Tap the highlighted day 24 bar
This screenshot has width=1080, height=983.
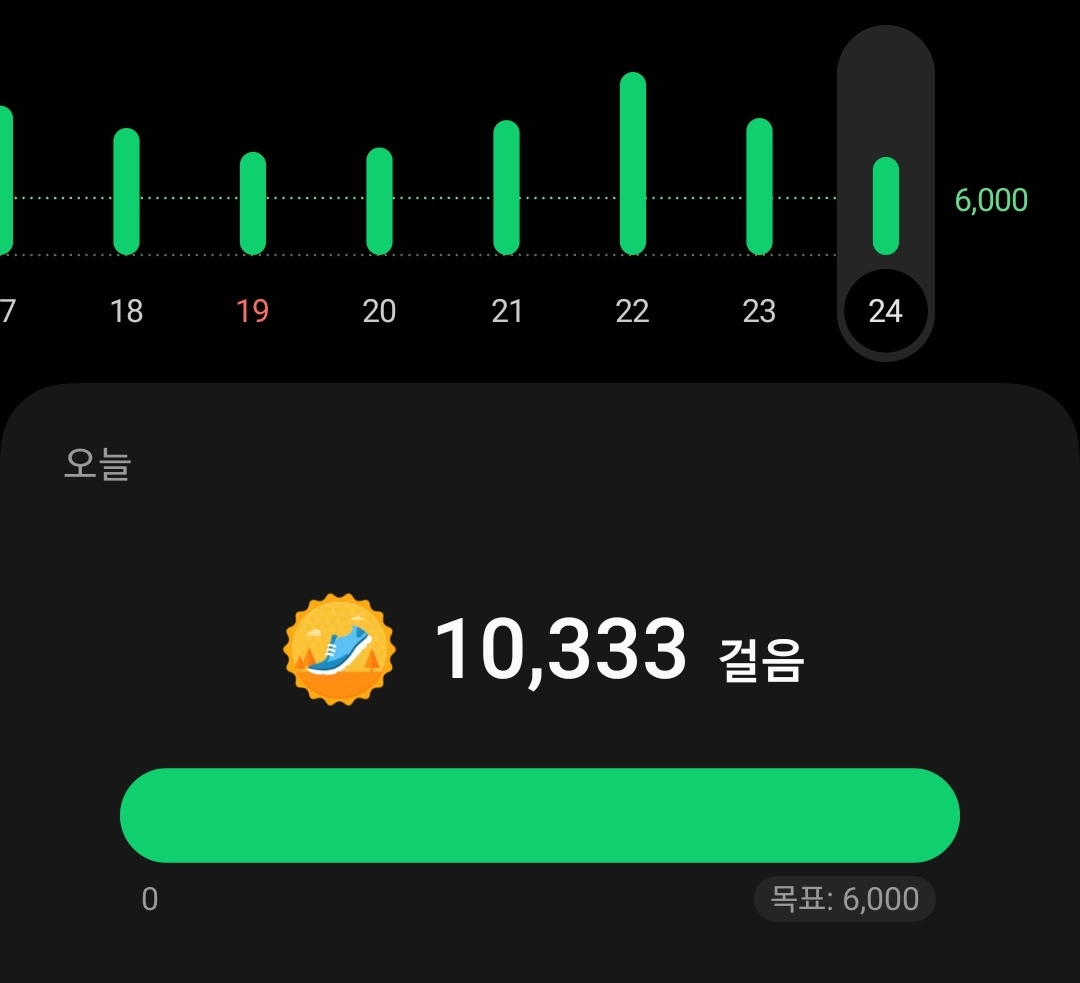coord(886,206)
